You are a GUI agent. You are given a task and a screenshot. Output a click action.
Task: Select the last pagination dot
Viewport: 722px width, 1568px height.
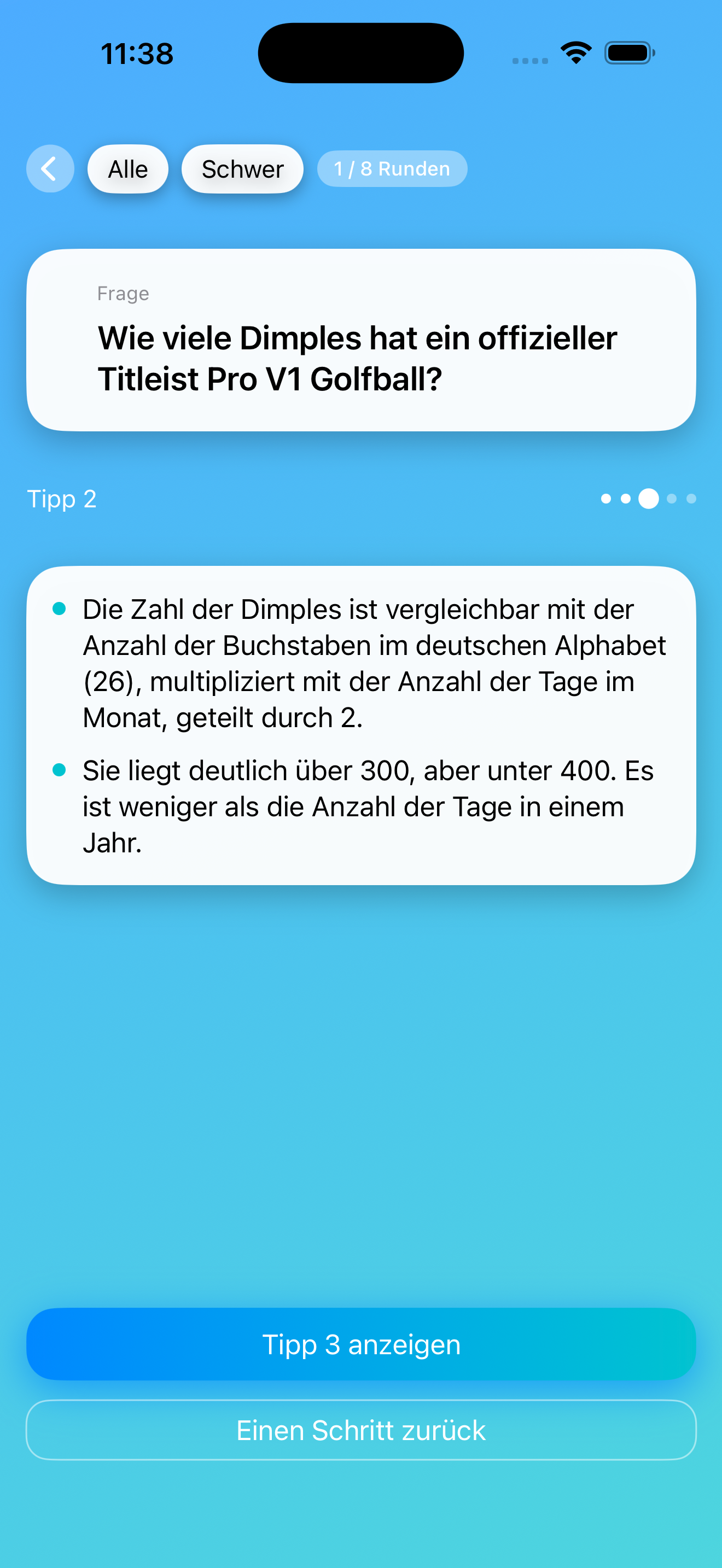691,498
